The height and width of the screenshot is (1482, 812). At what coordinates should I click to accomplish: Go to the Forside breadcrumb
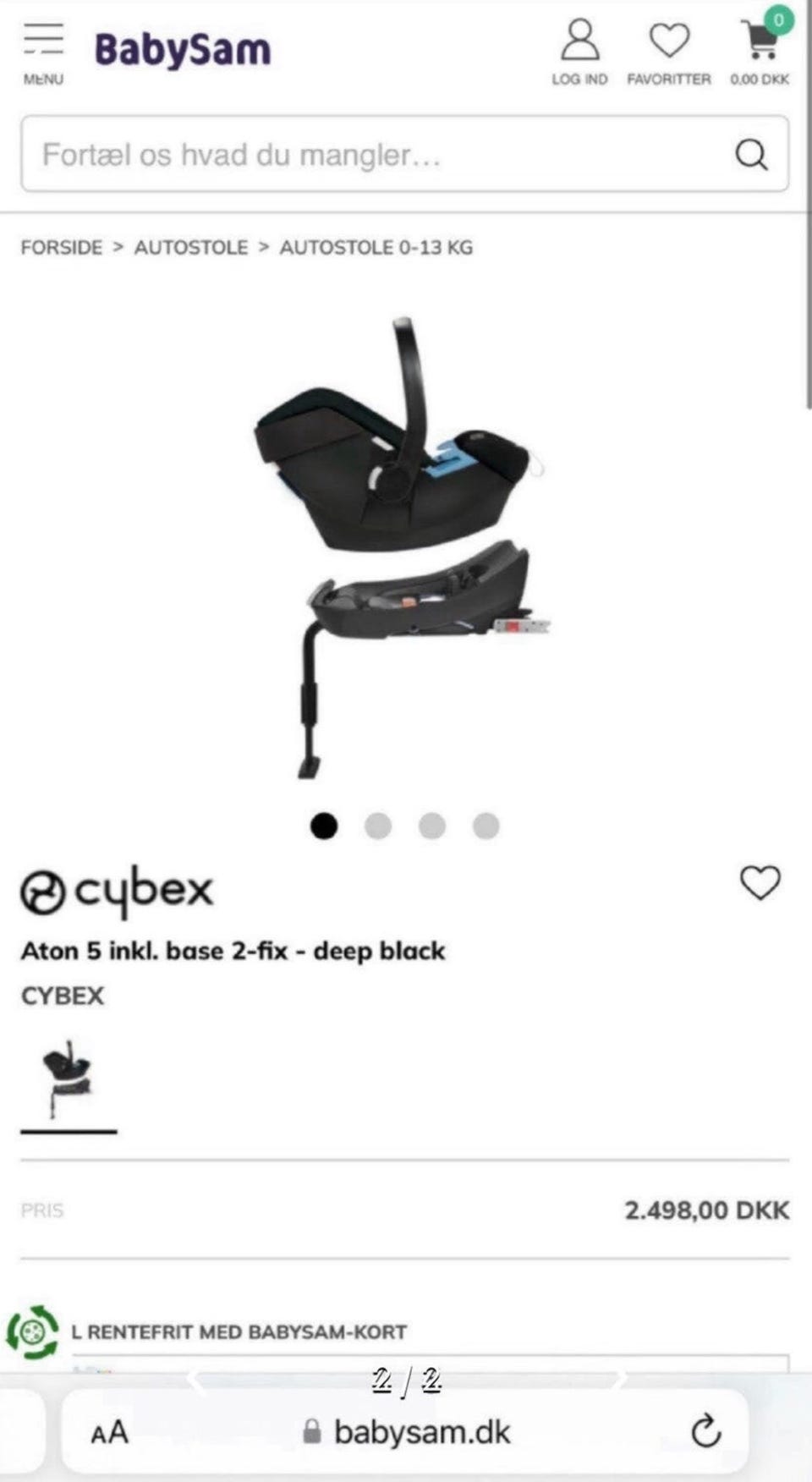click(x=61, y=248)
